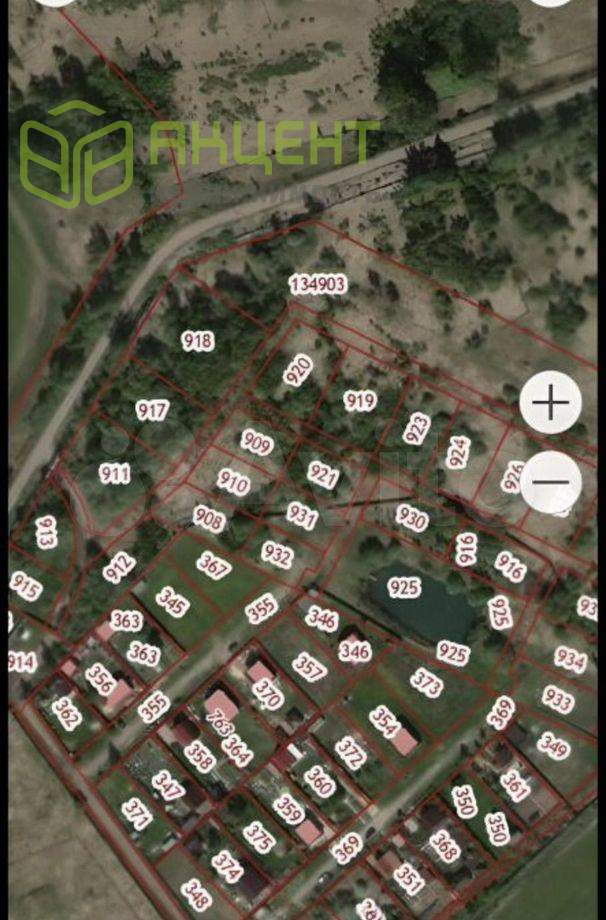Zoom out of the cadastral map
The height and width of the screenshot is (920, 606).
click(x=550, y=481)
